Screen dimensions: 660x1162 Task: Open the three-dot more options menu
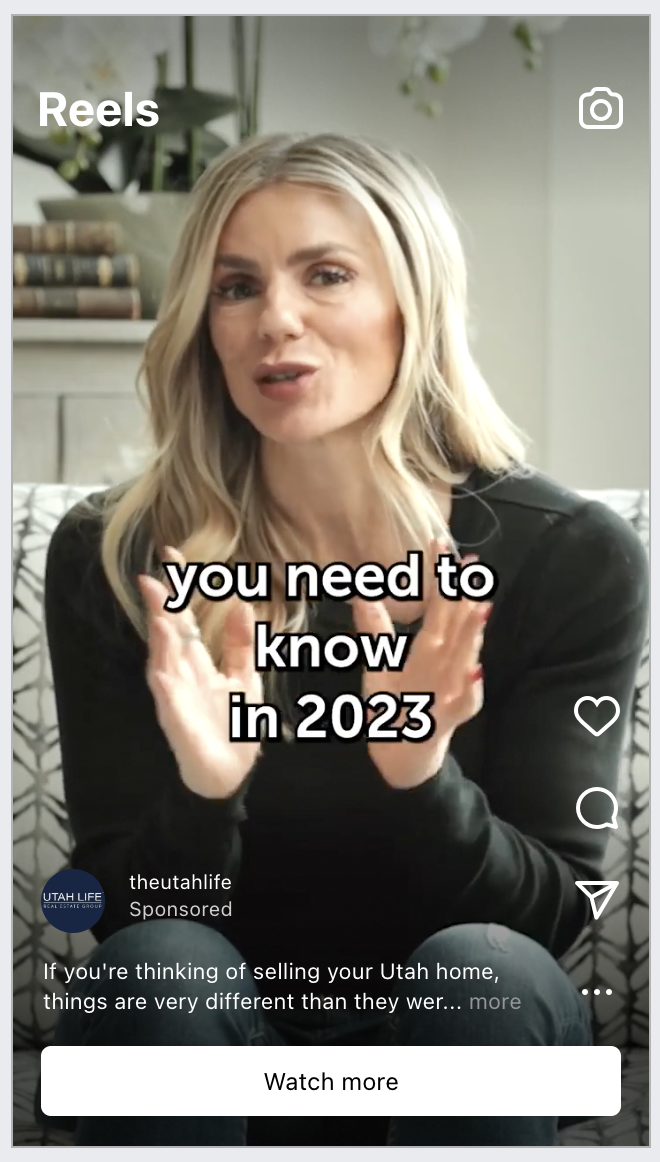[x=597, y=992]
